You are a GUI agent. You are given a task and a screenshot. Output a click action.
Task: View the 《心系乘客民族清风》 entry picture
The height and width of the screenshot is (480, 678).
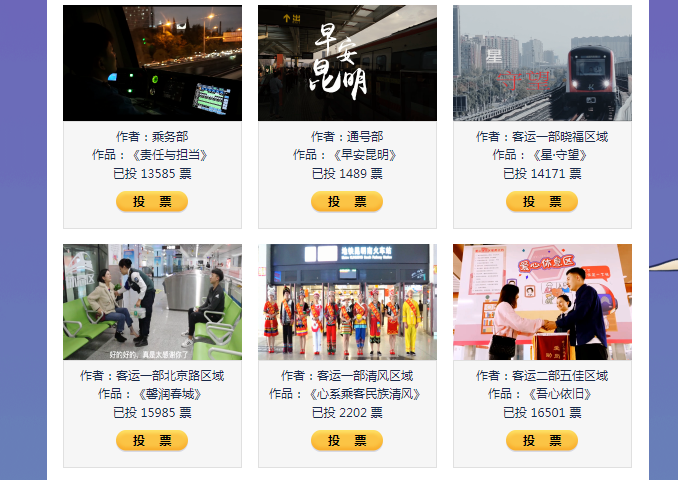pos(347,302)
